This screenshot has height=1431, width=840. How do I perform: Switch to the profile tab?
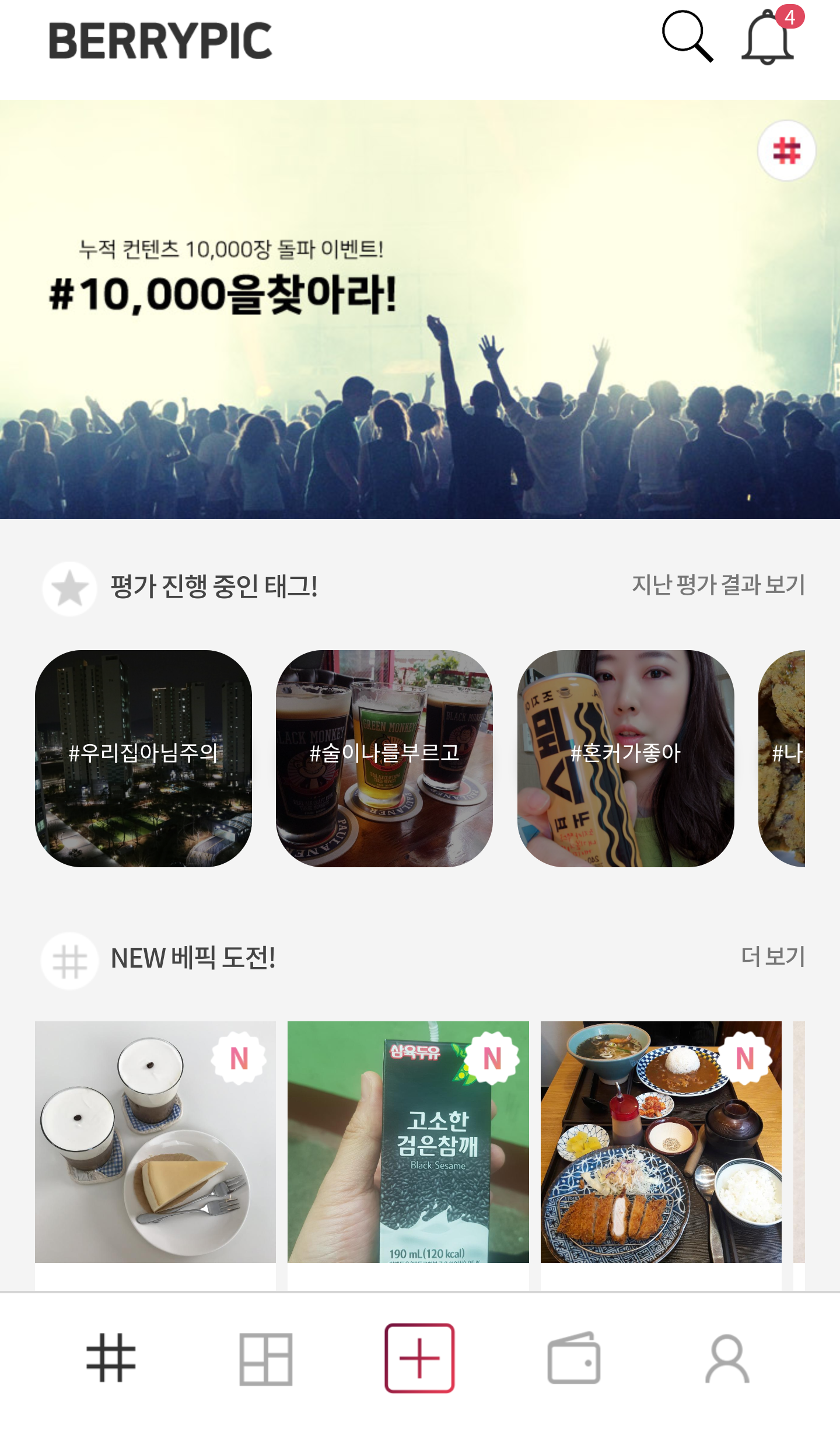[727, 1358]
